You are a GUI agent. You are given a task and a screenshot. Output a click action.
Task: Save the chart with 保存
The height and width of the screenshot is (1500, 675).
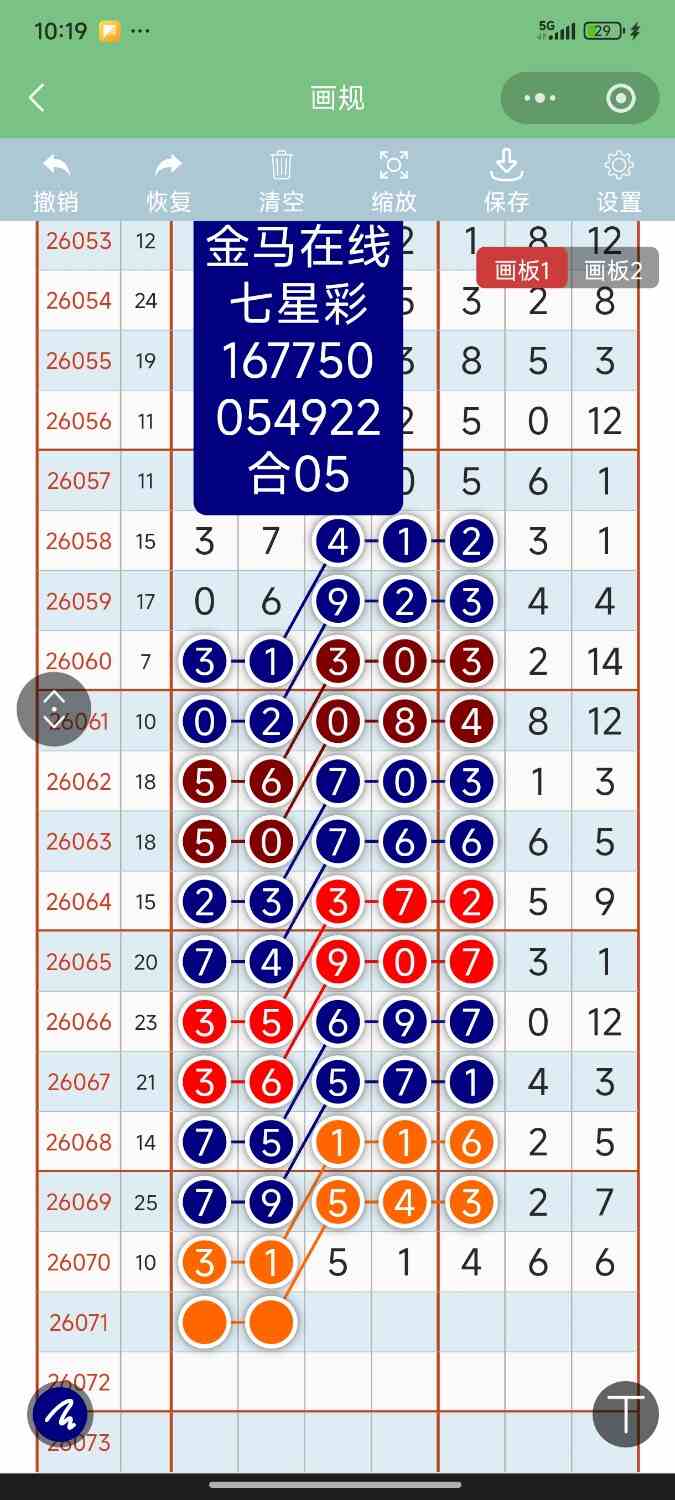[x=506, y=181]
